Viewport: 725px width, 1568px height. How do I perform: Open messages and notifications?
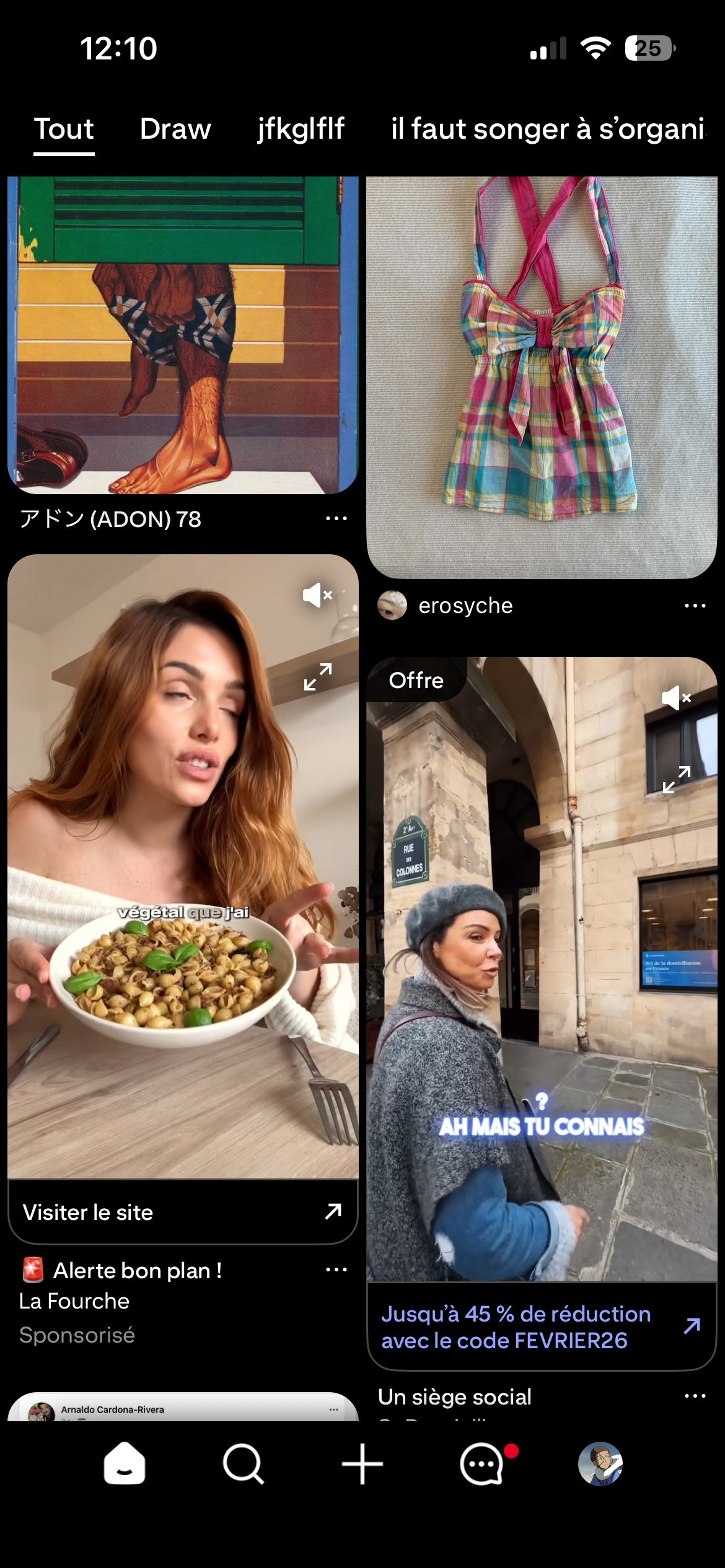click(482, 1464)
